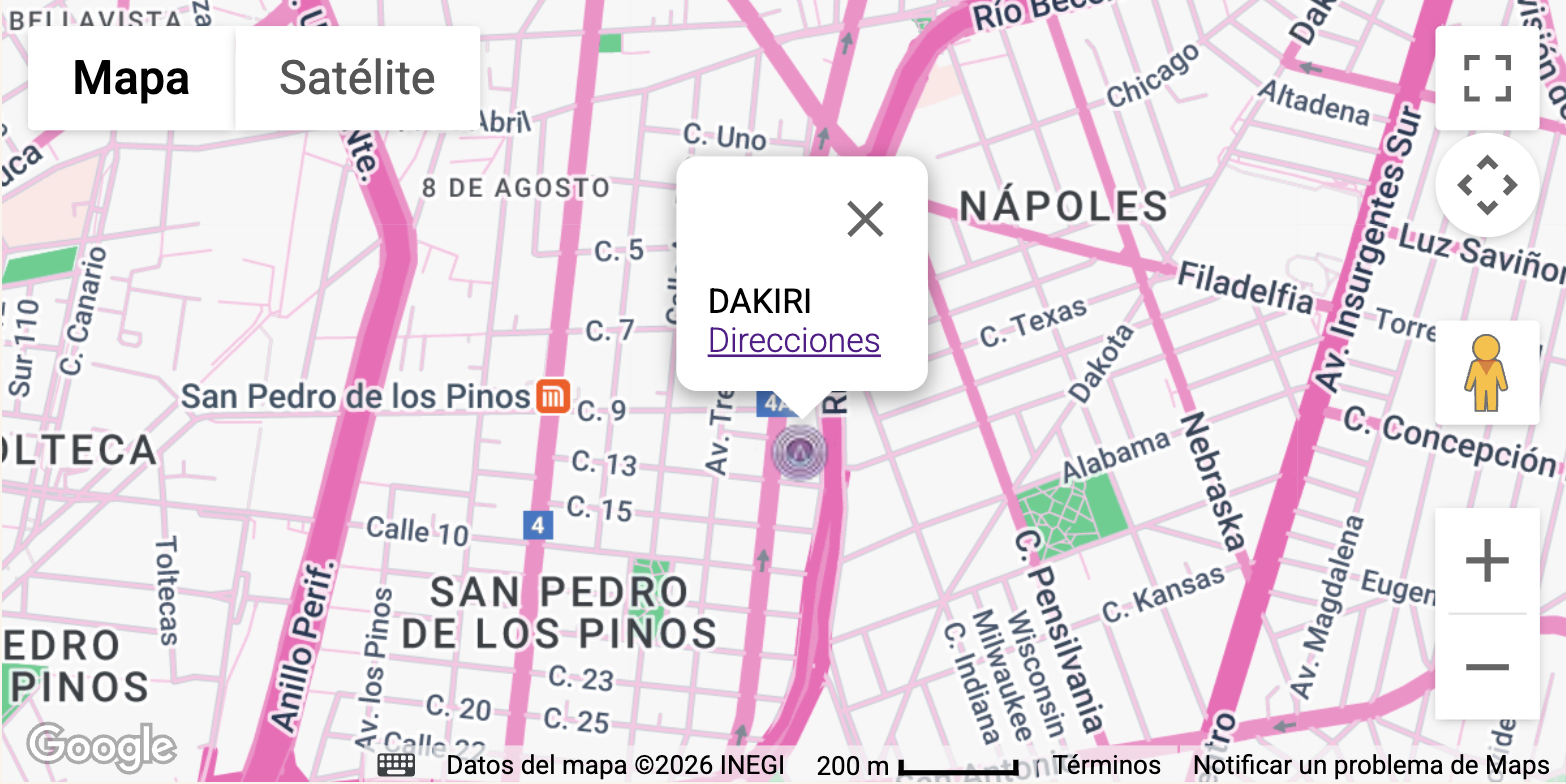Tap the DAKIRI map marker
This screenshot has height=784, width=1566.
(x=800, y=451)
